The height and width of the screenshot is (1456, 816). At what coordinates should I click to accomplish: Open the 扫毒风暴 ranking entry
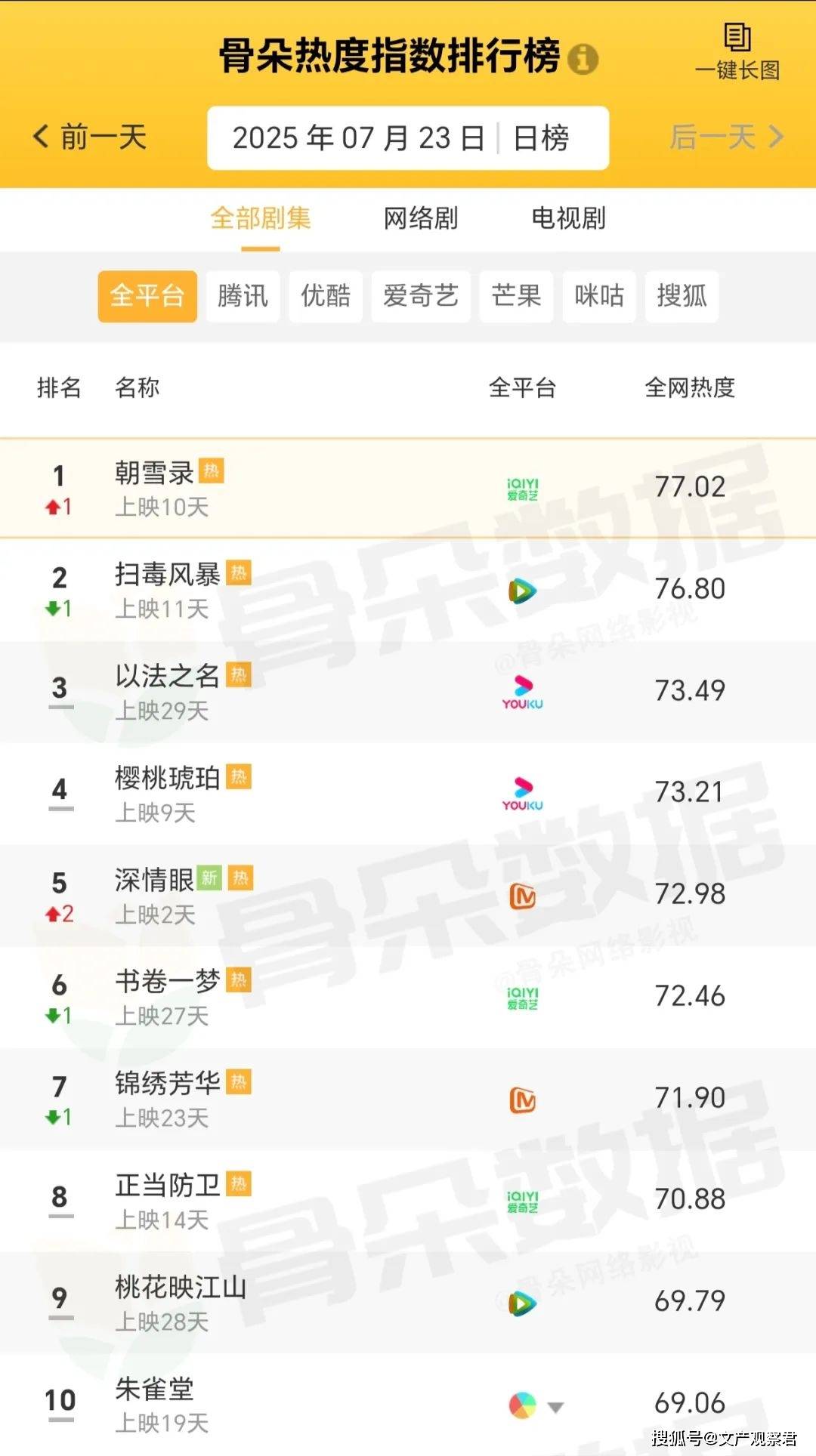(x=408, y=590)
